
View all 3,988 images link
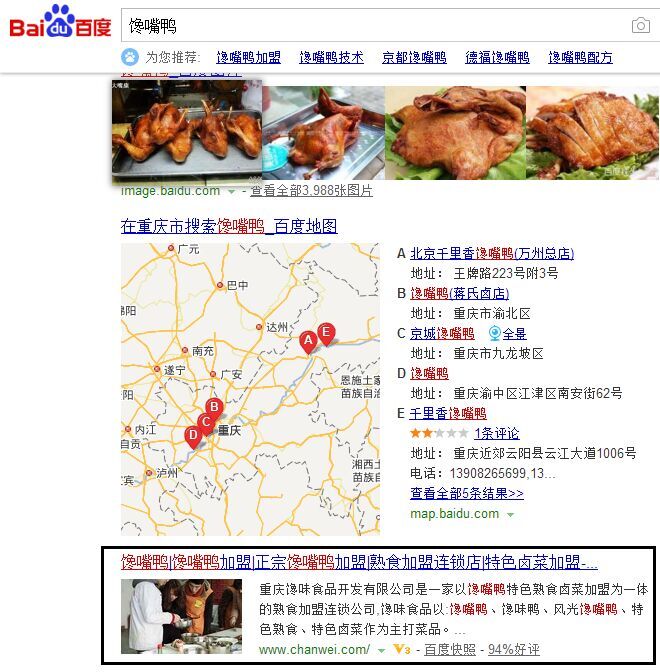[311, 191]
